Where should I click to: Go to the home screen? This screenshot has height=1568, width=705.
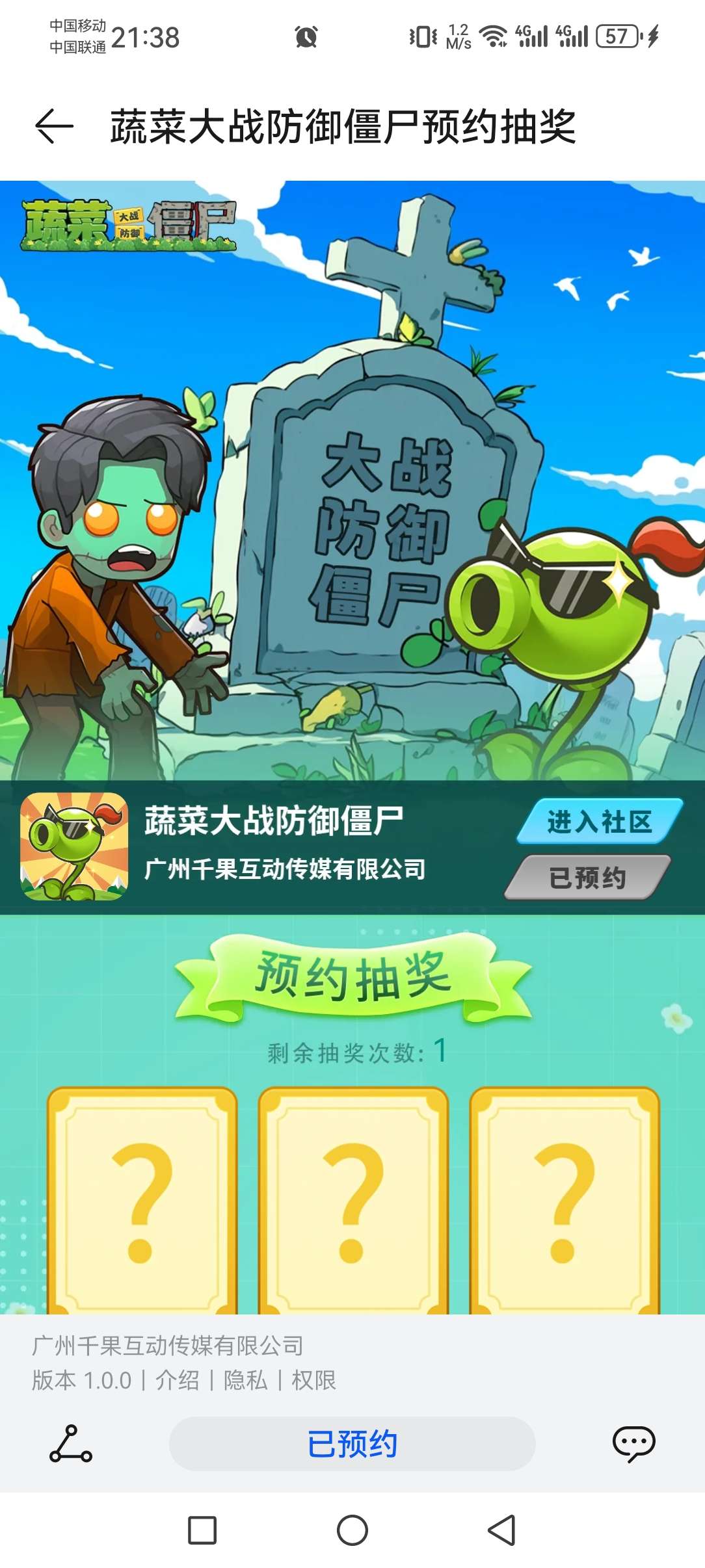pyautogui.click(x=352, y=1530)
